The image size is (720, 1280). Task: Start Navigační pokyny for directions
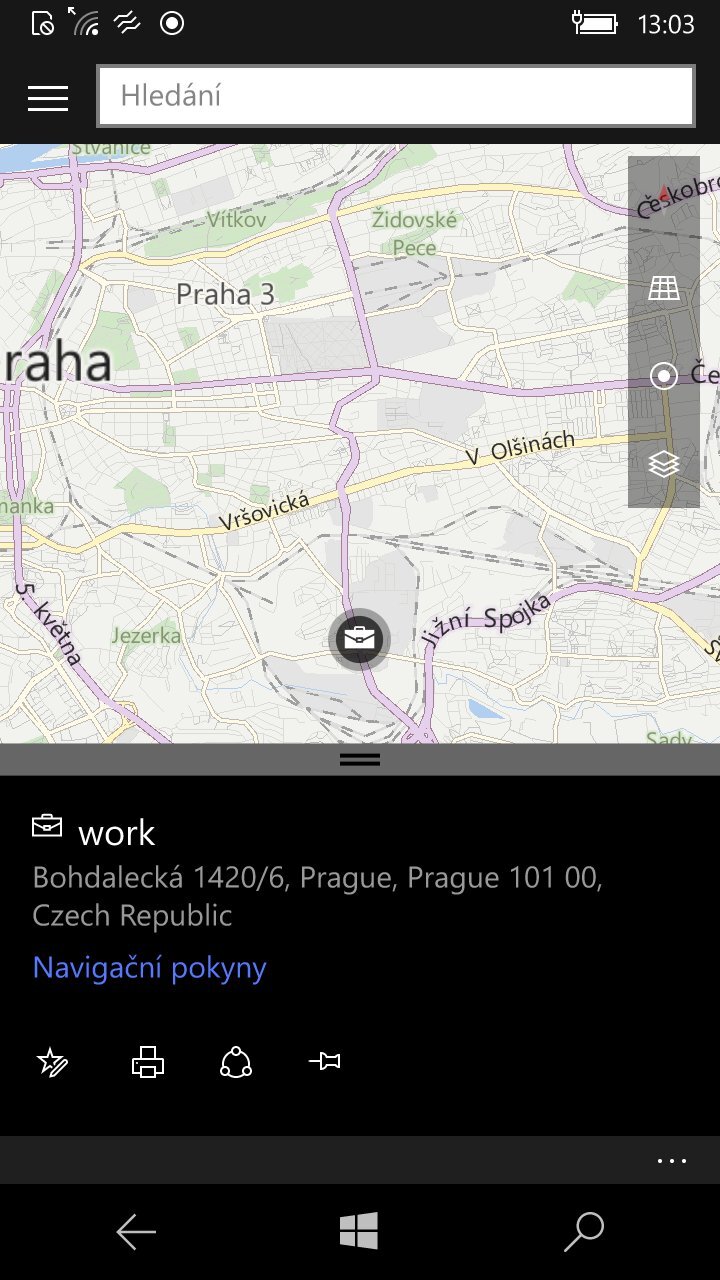pyautogui.click(x=148, y=966)
